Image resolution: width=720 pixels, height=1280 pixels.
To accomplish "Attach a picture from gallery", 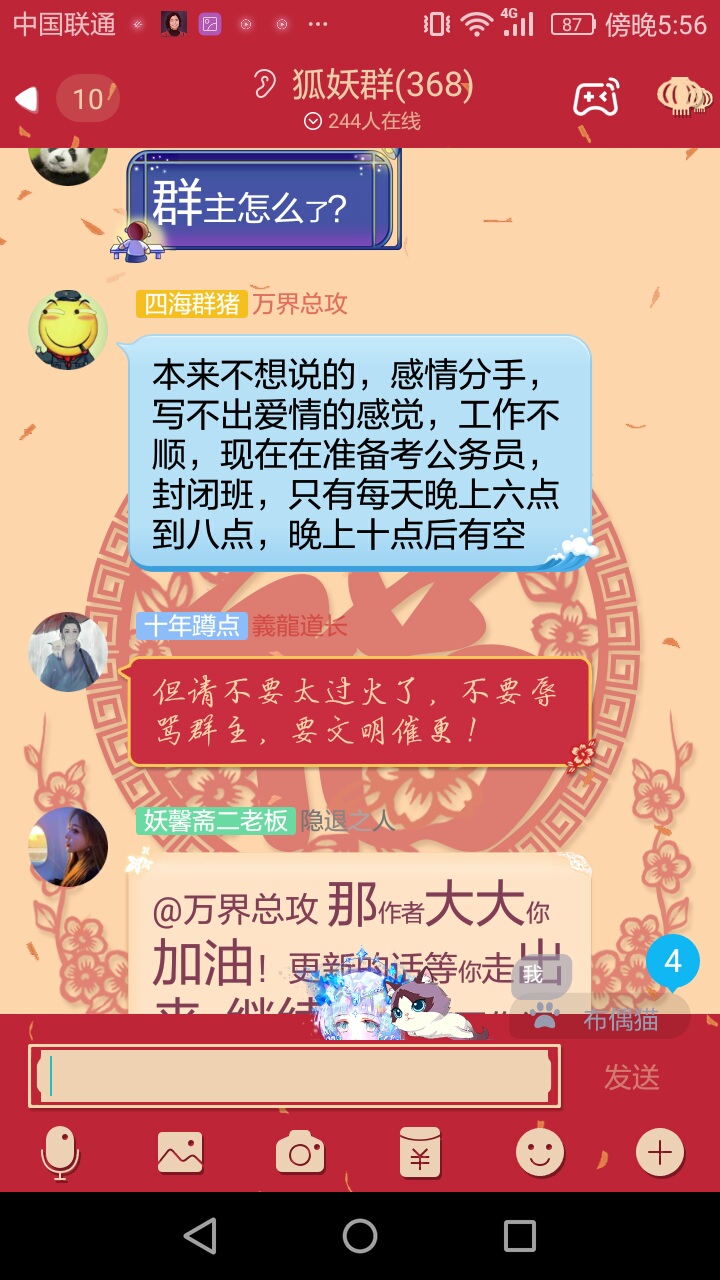I will click(x=180, y=1153).
